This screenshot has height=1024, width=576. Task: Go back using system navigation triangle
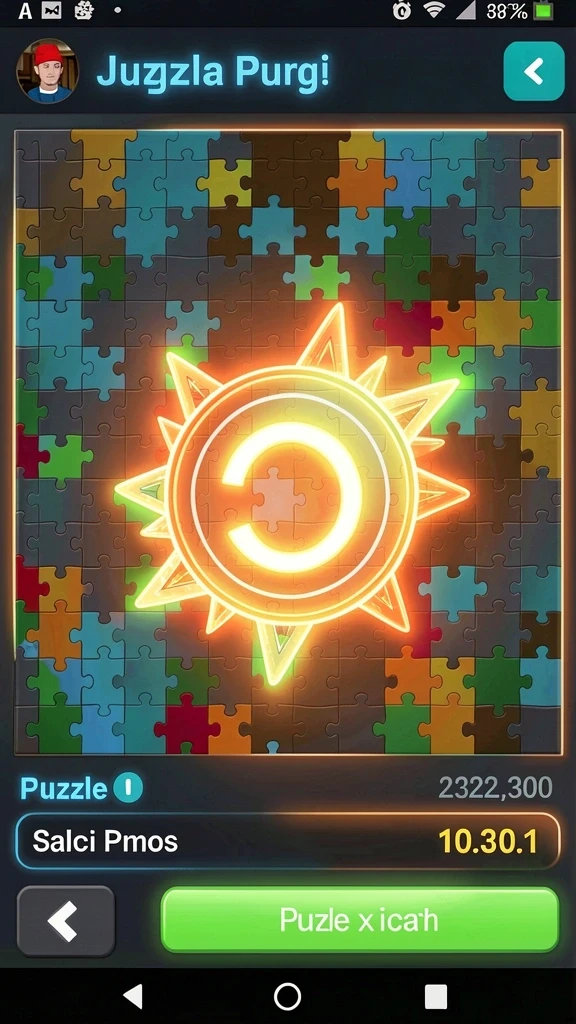[x=133, y=997]
